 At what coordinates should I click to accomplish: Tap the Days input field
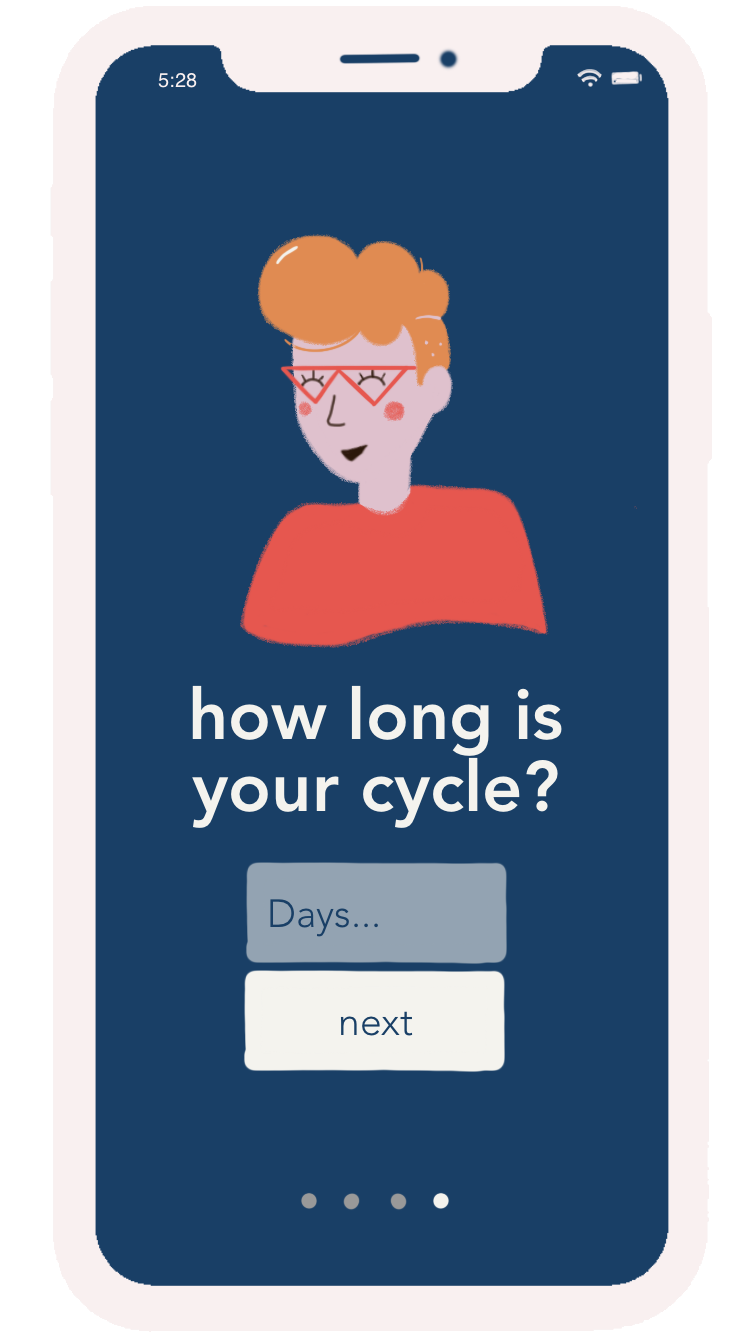click(x=376, y=913)
